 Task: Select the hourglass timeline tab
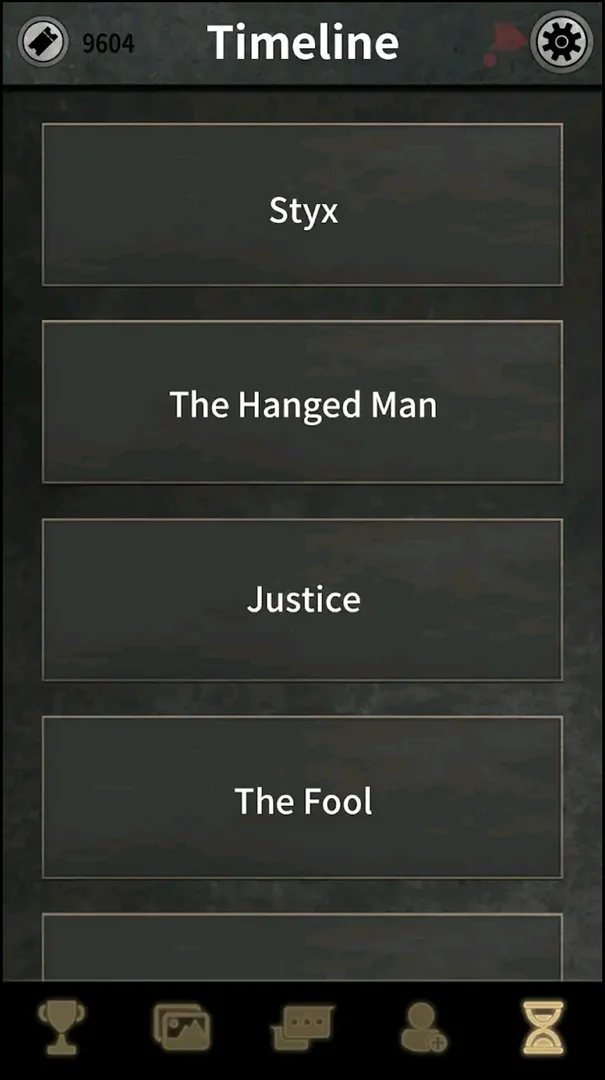[543, 1027]
